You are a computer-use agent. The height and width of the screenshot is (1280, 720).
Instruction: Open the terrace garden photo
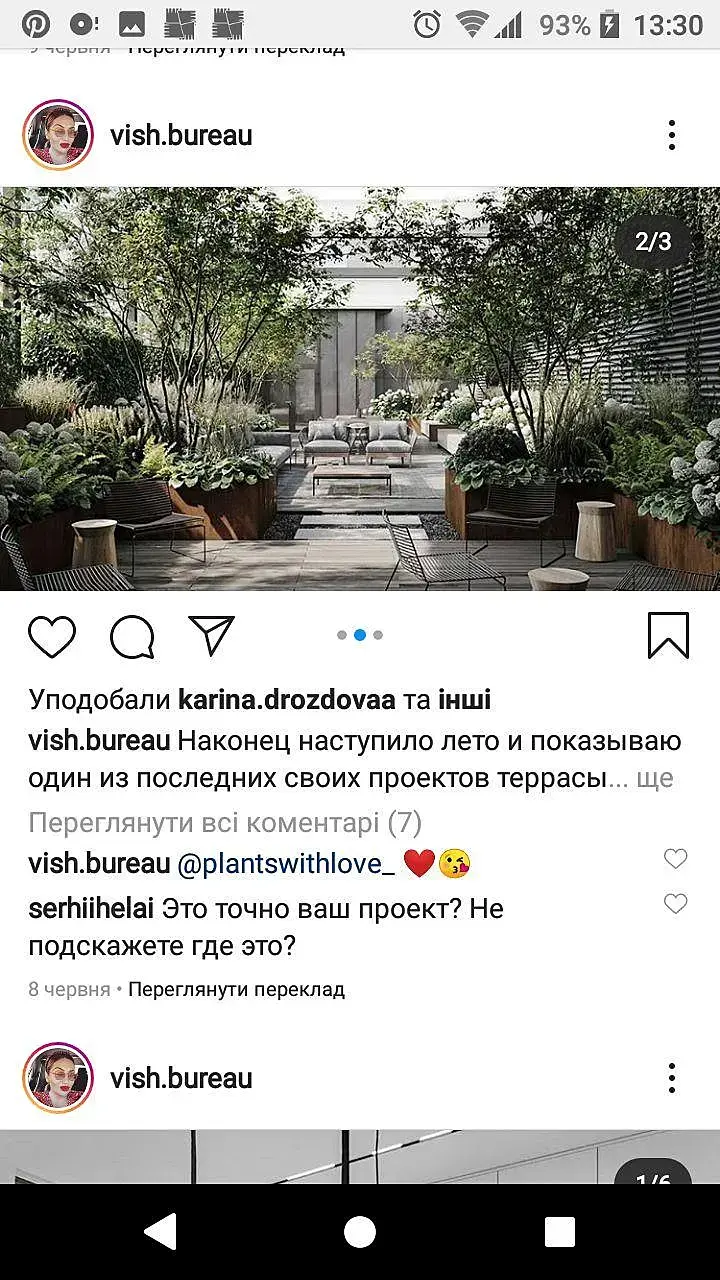click(360, 388)
